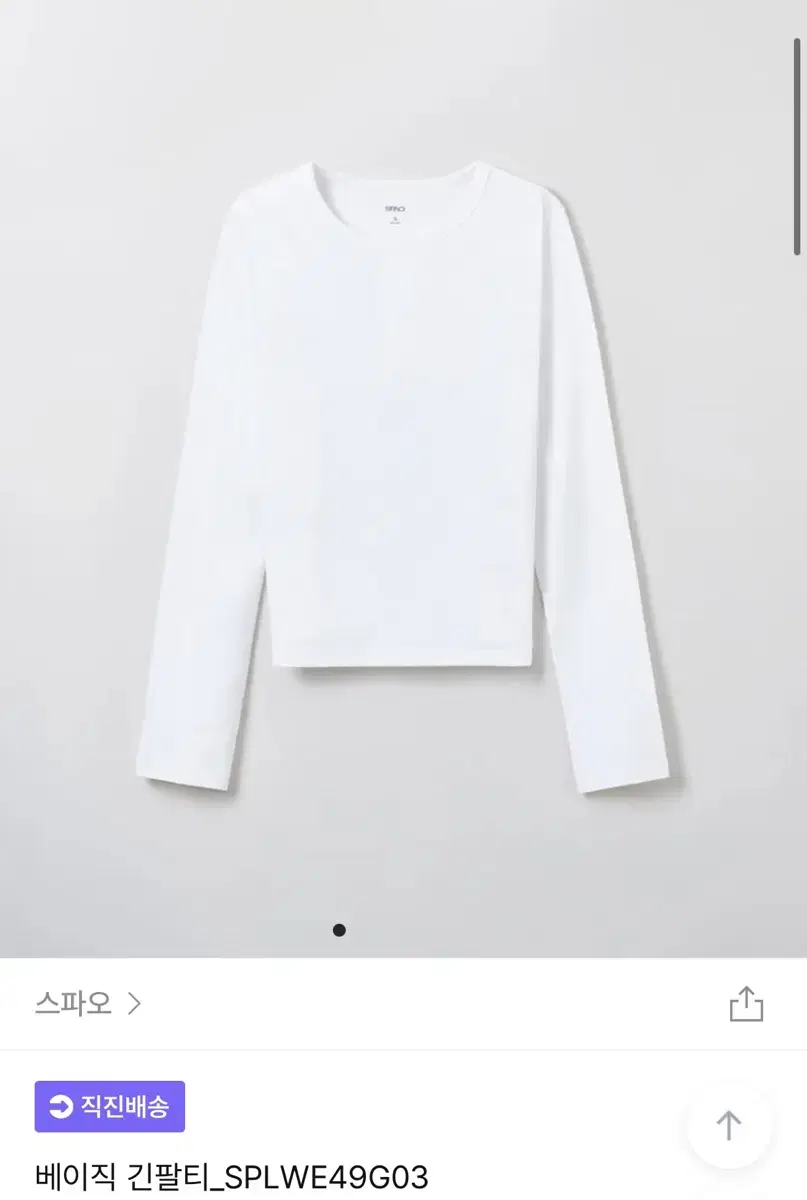Tap the purple delivery badge
This screenshot has width=807, height=1200.
(x=110, y=1106)
